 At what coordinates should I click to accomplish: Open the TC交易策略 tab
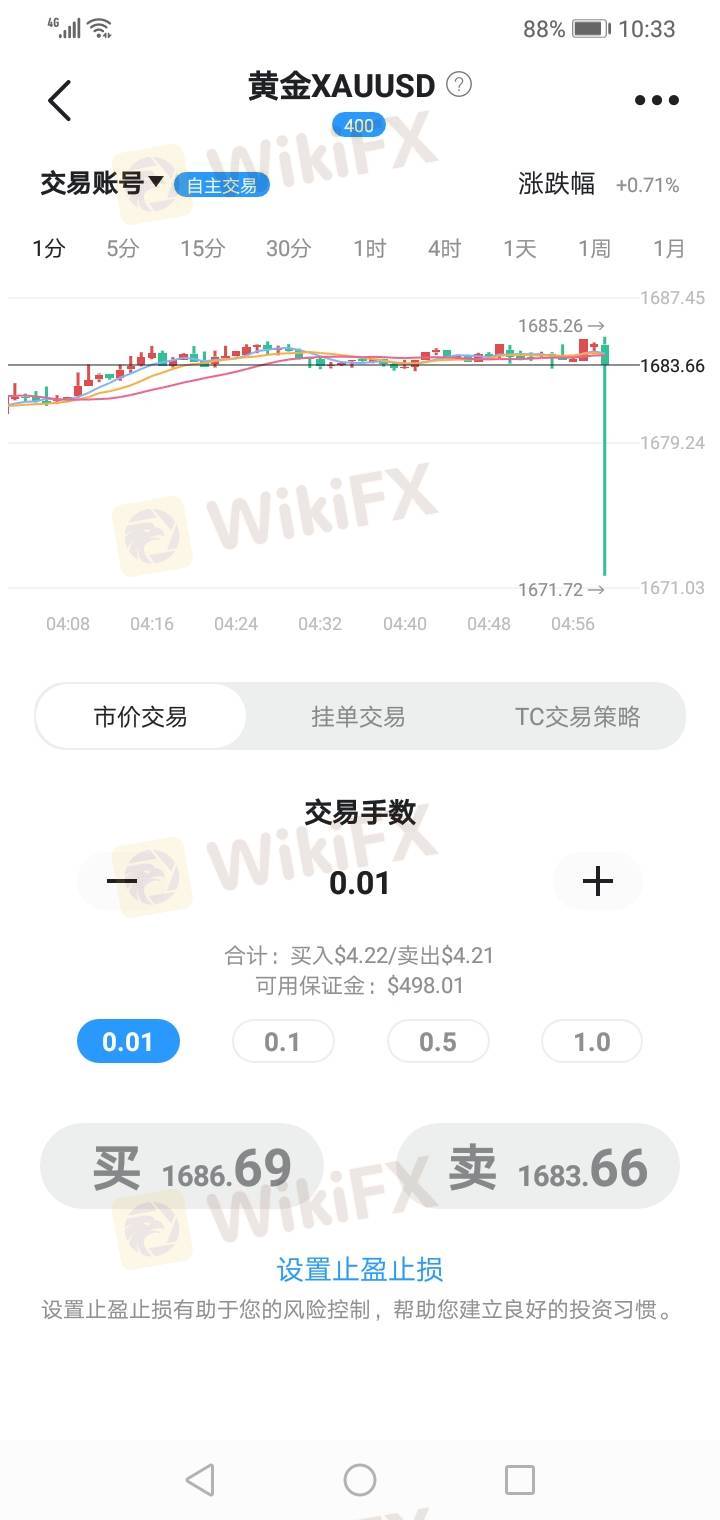pyautogui.click(x=578, y=716)
